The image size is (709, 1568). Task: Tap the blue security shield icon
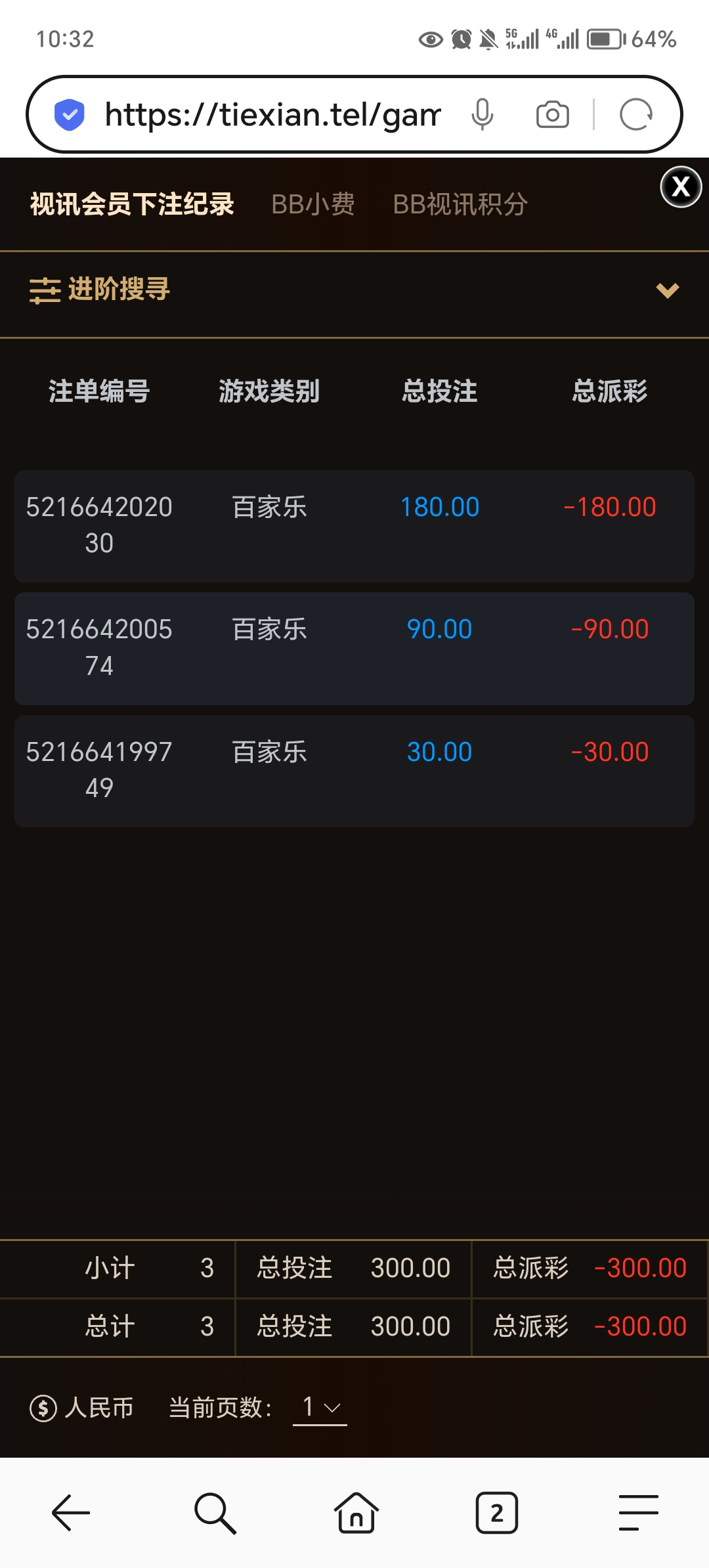[x=69, y=113]
